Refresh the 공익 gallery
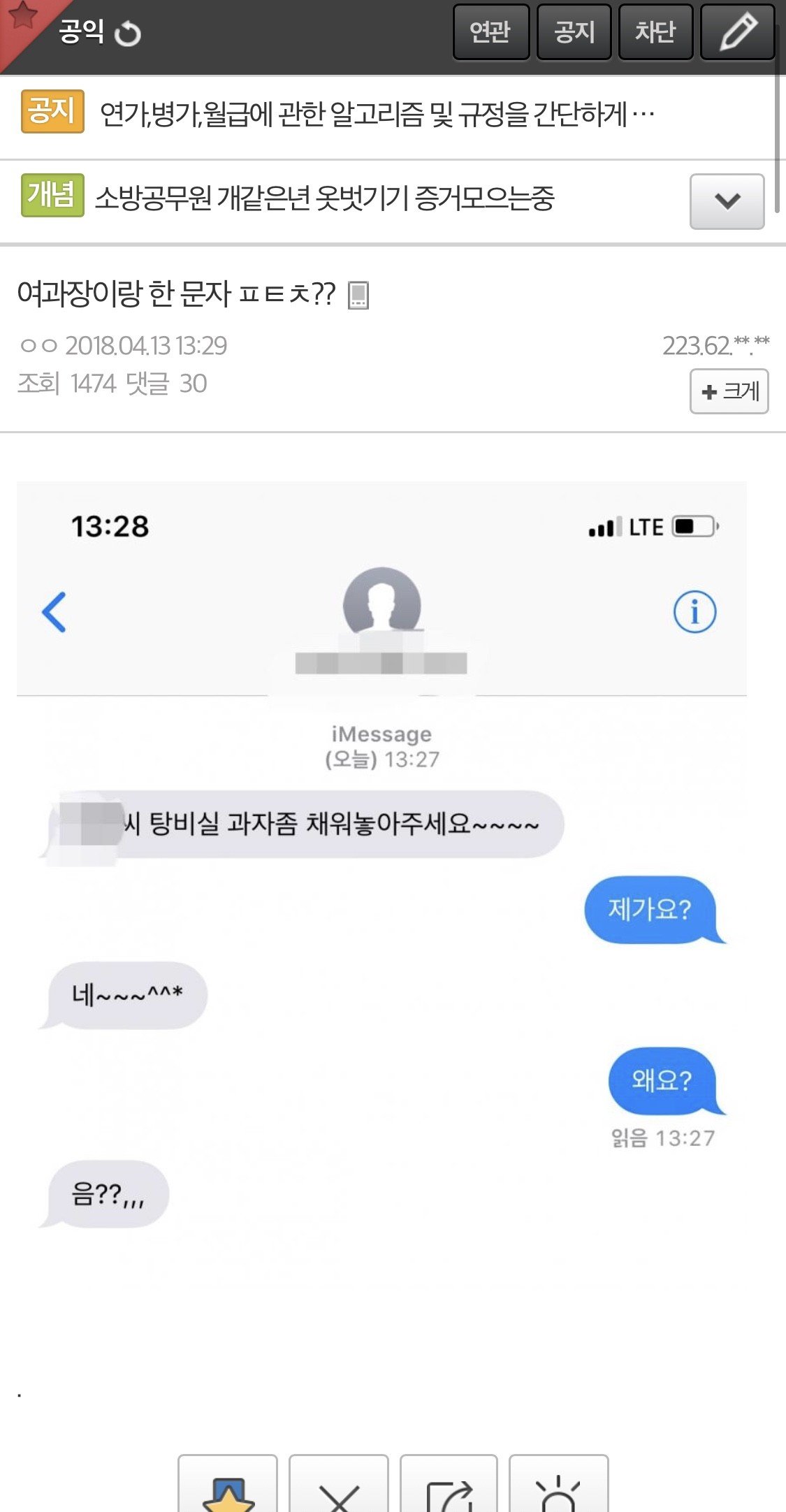Image resolution: width=786 pixels, height=1512 pixels. click(127, 34)
